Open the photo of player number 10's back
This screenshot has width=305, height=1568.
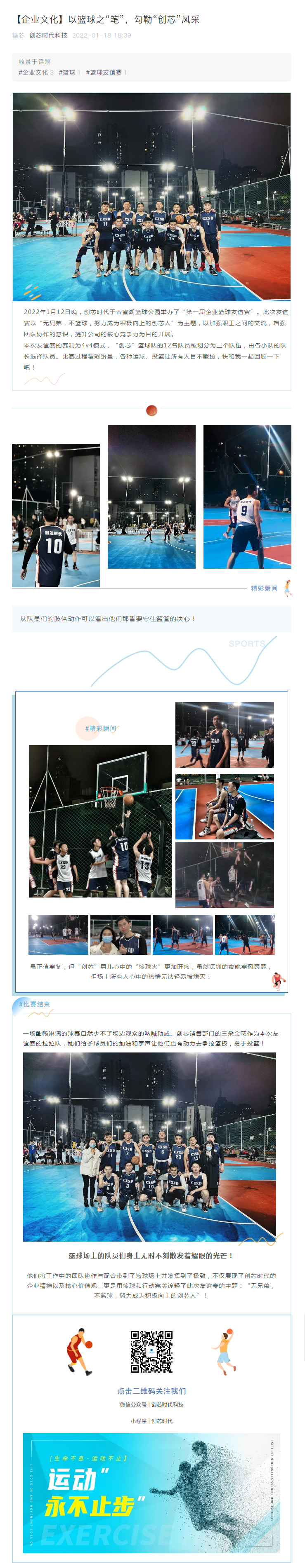[x=55, y=515]
